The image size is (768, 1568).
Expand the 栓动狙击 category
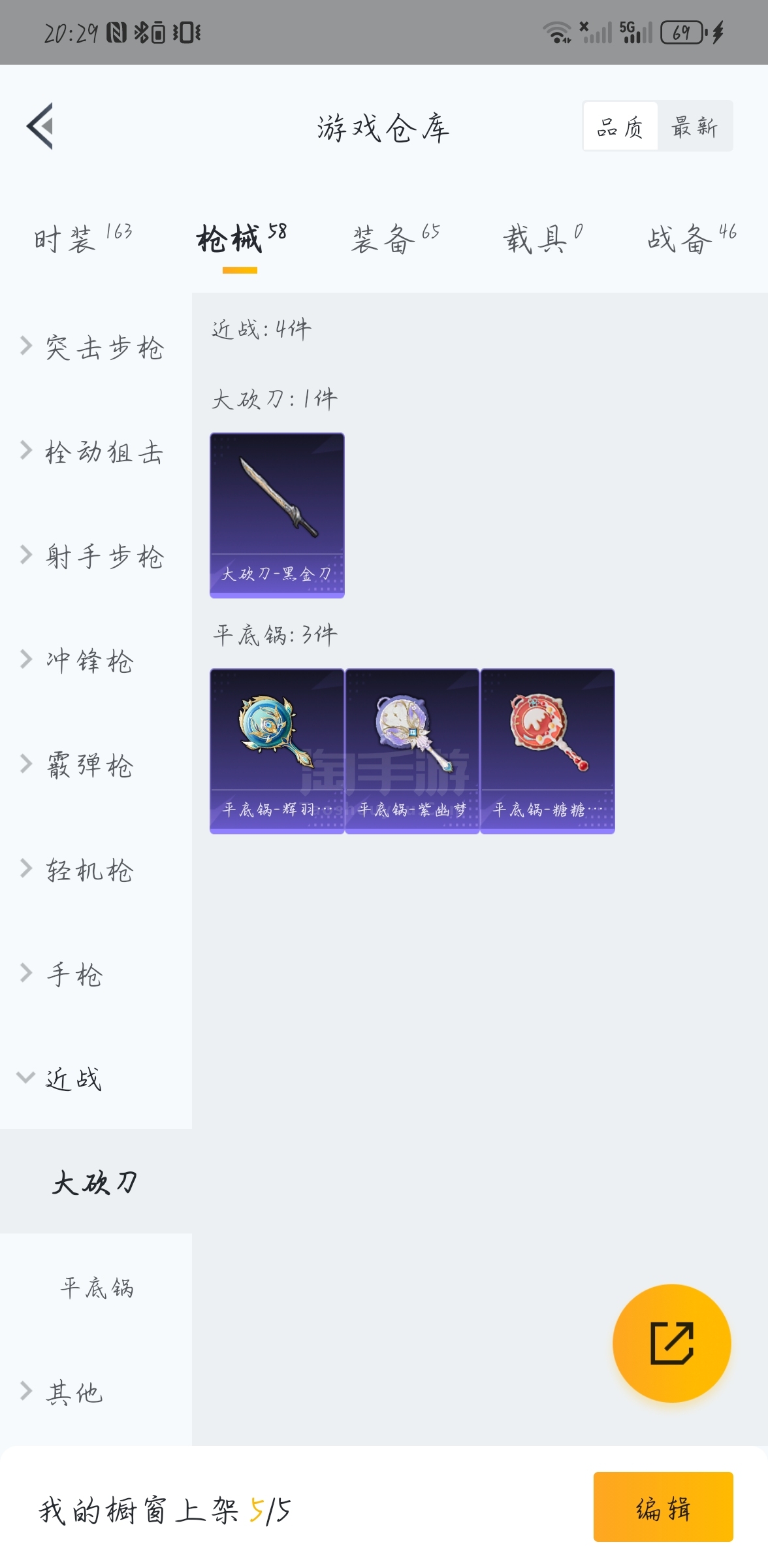[x=96, y=451]
